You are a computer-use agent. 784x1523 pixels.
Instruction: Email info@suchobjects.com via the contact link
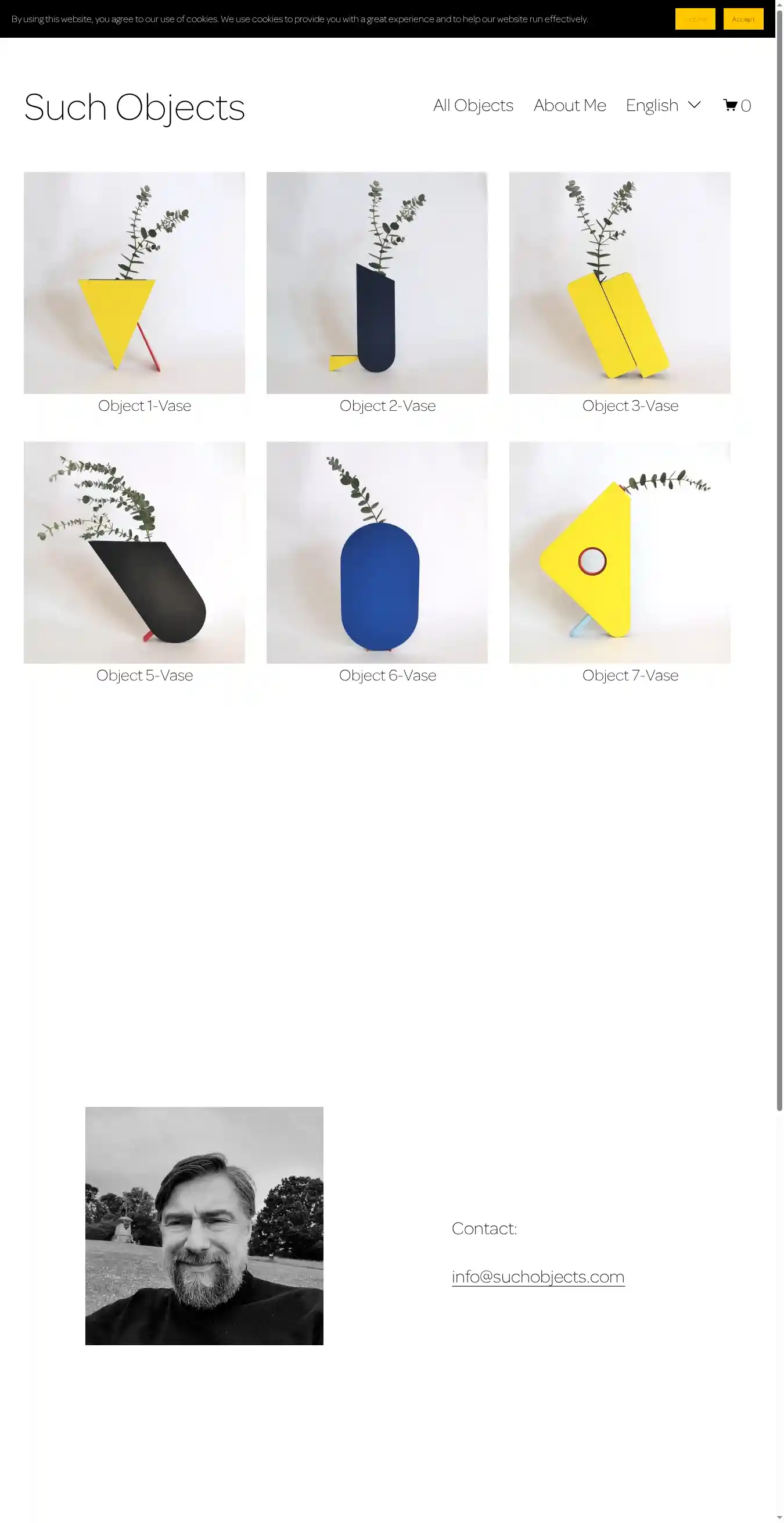538,1277
